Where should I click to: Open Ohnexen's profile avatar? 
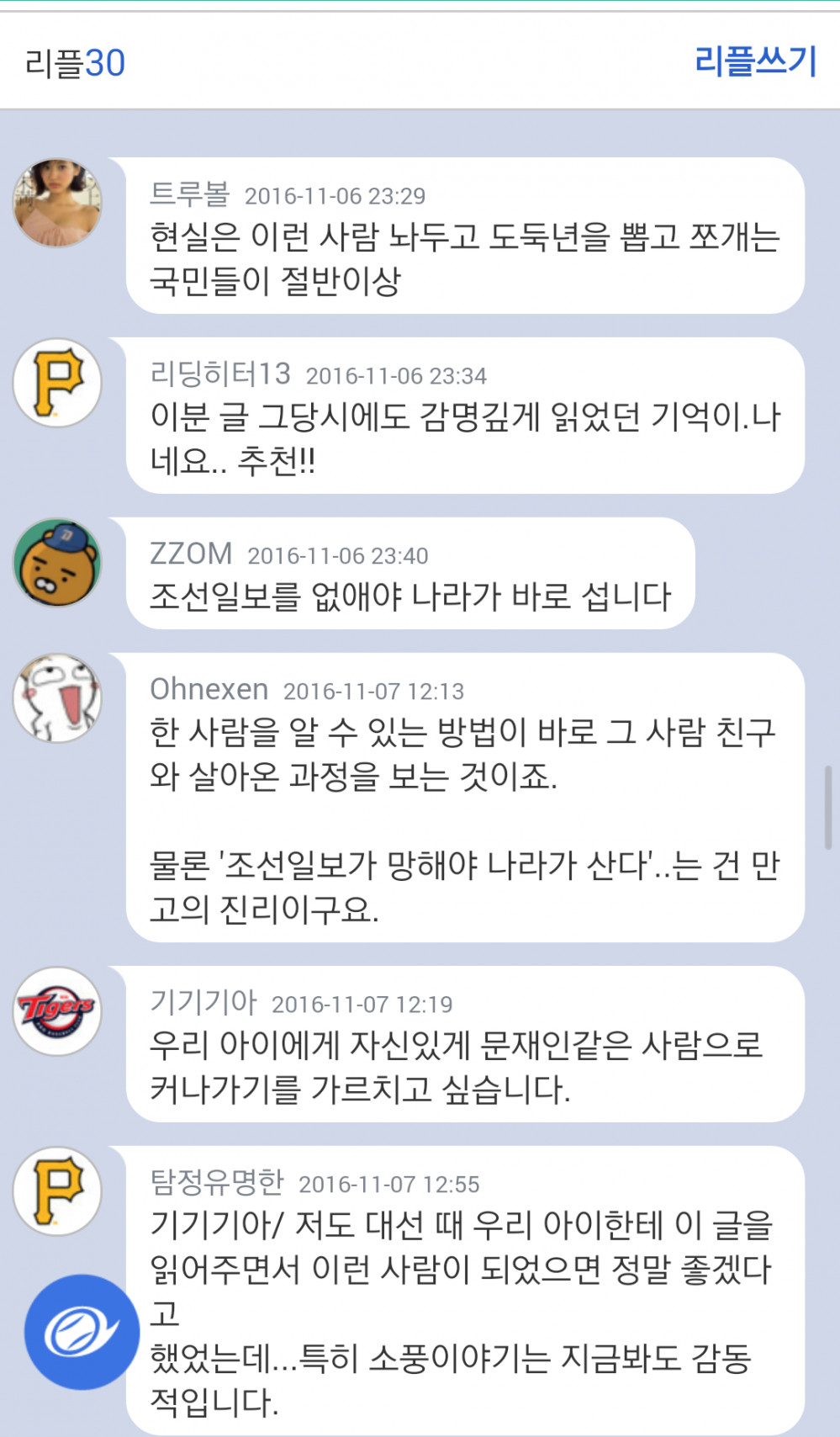[x=57, y=698]
